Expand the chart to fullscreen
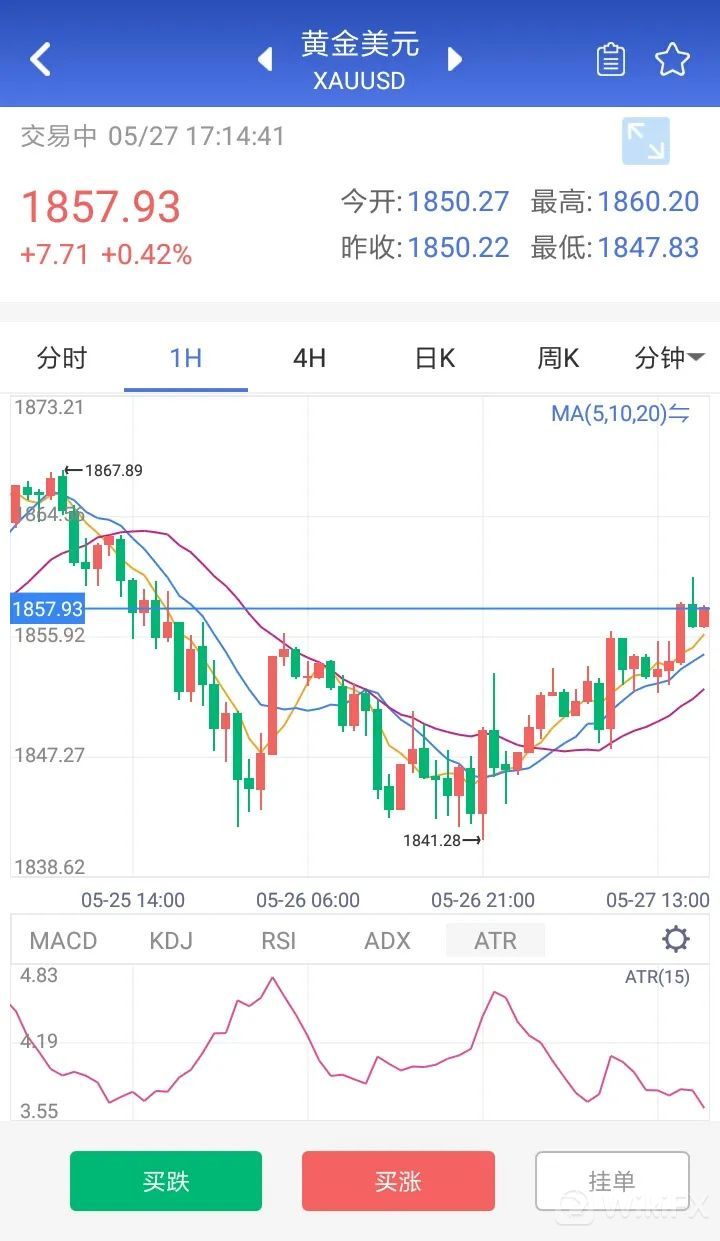The height and width of the screenshot is (1241, 720). pyautogui.click(x=645, y=141)
